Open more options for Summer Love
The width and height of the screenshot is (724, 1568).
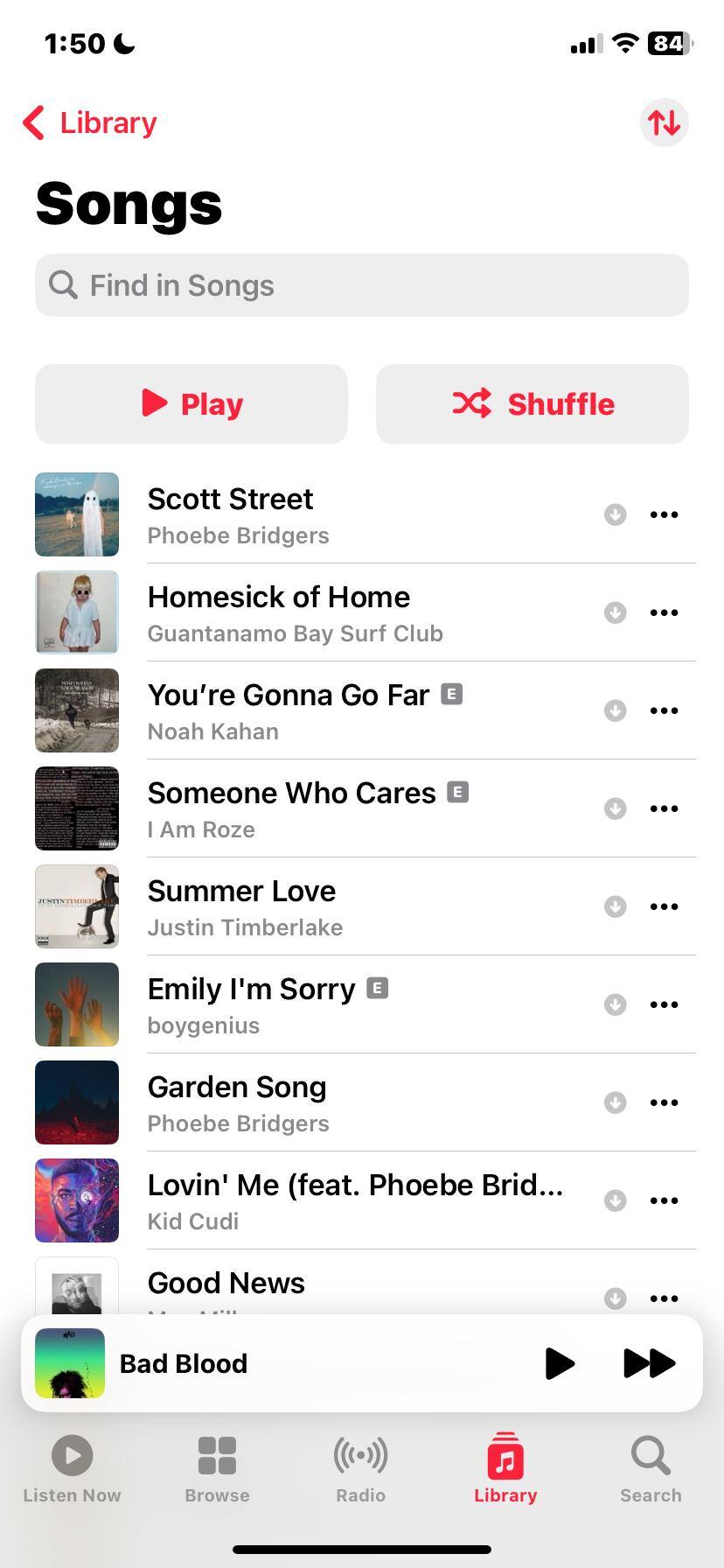[x=664, y=906]
